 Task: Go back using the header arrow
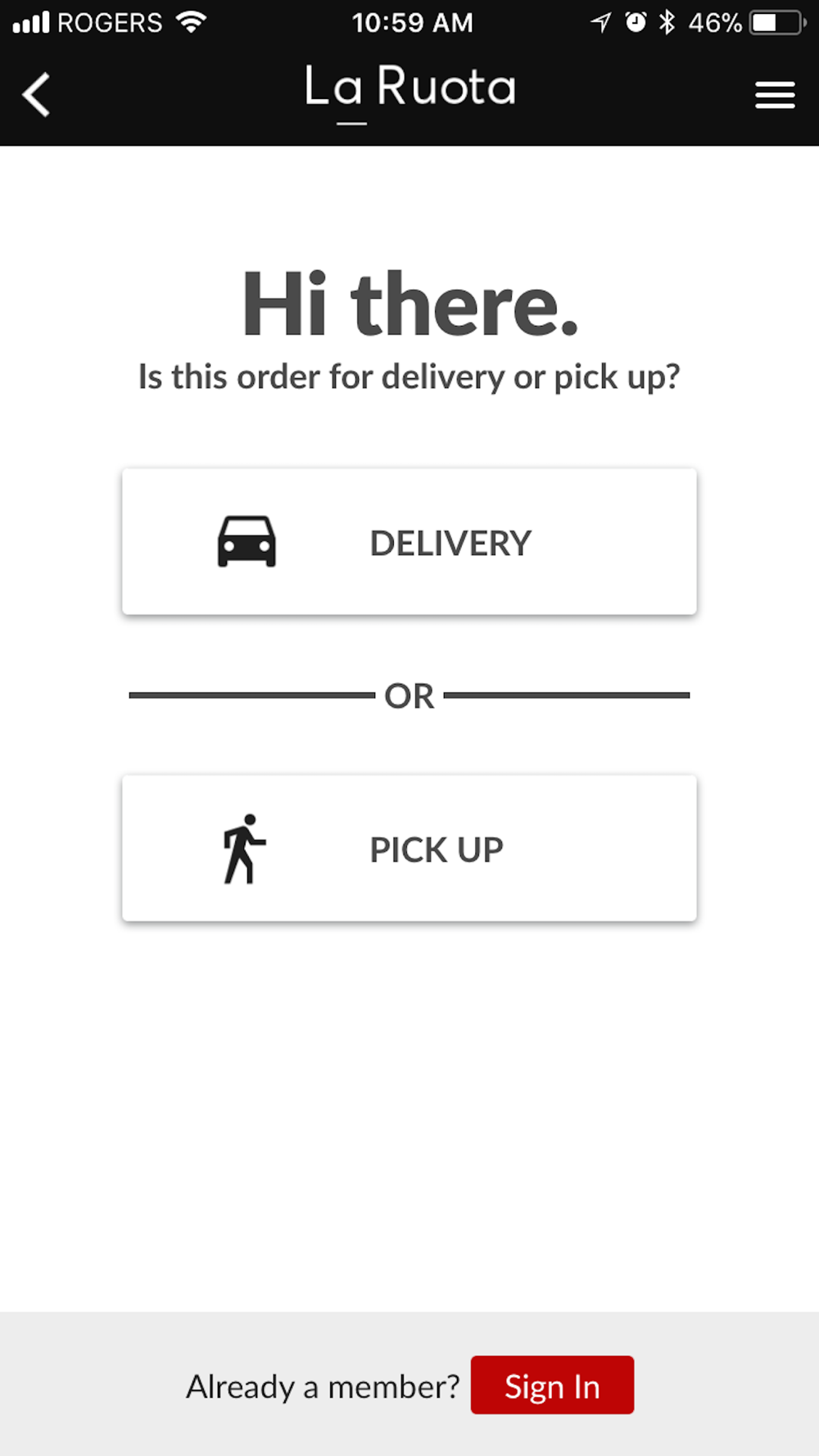coord(37,95)
